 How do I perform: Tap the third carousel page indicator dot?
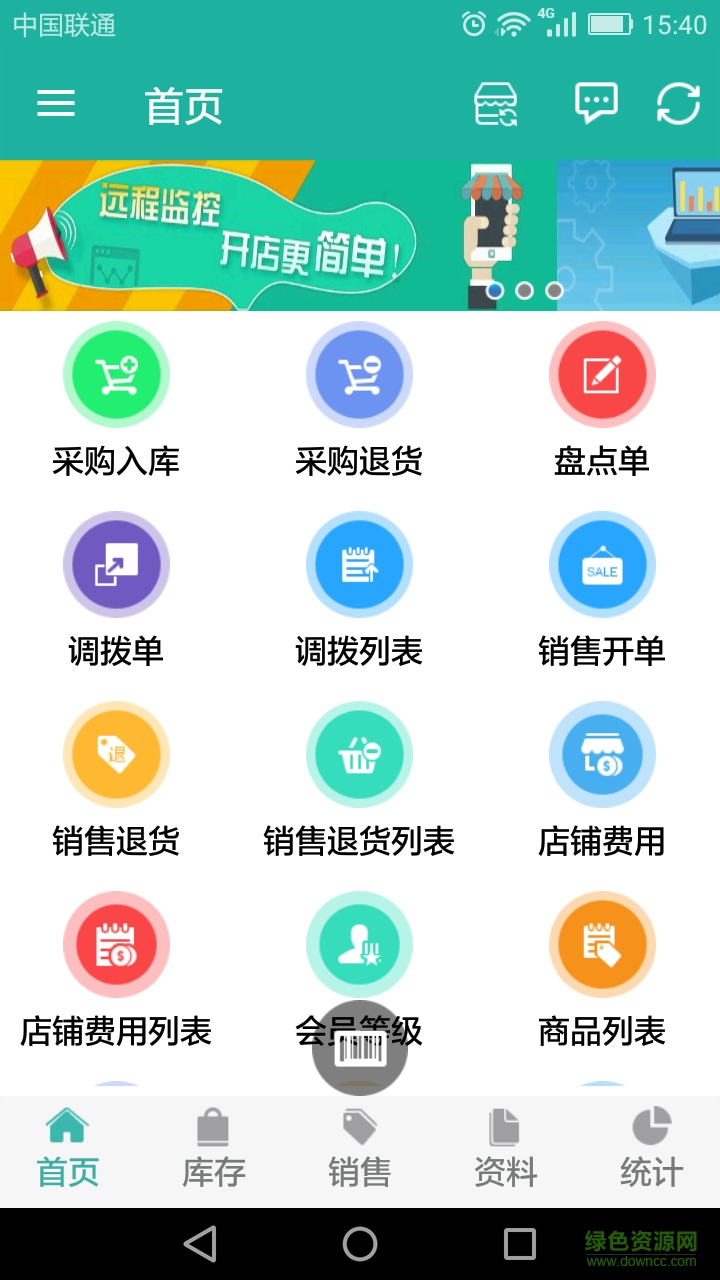tap(556, 292)
